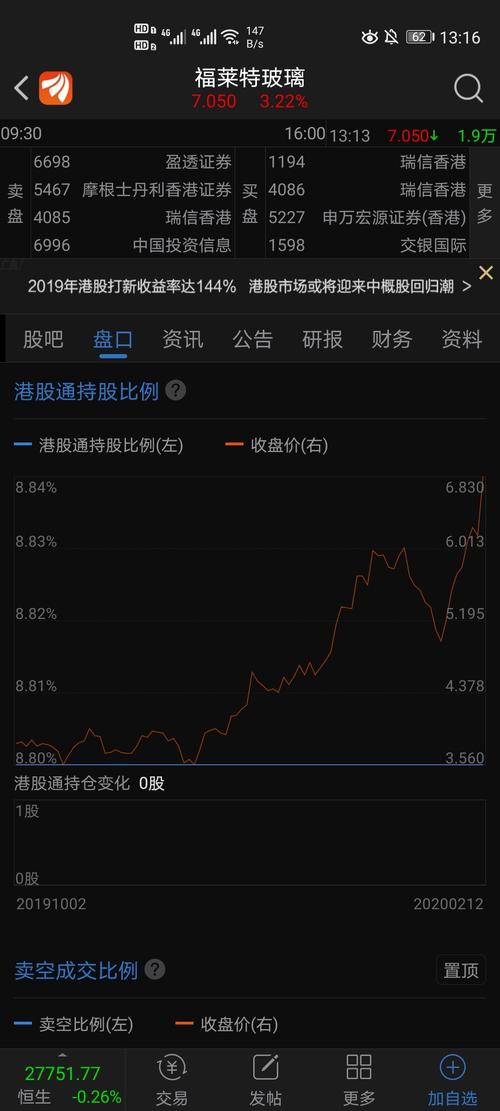Image resolution: width=500 pixels, height=1111 pixels.
Task: Select the 盘口 tab
Action: click(113, 339)
